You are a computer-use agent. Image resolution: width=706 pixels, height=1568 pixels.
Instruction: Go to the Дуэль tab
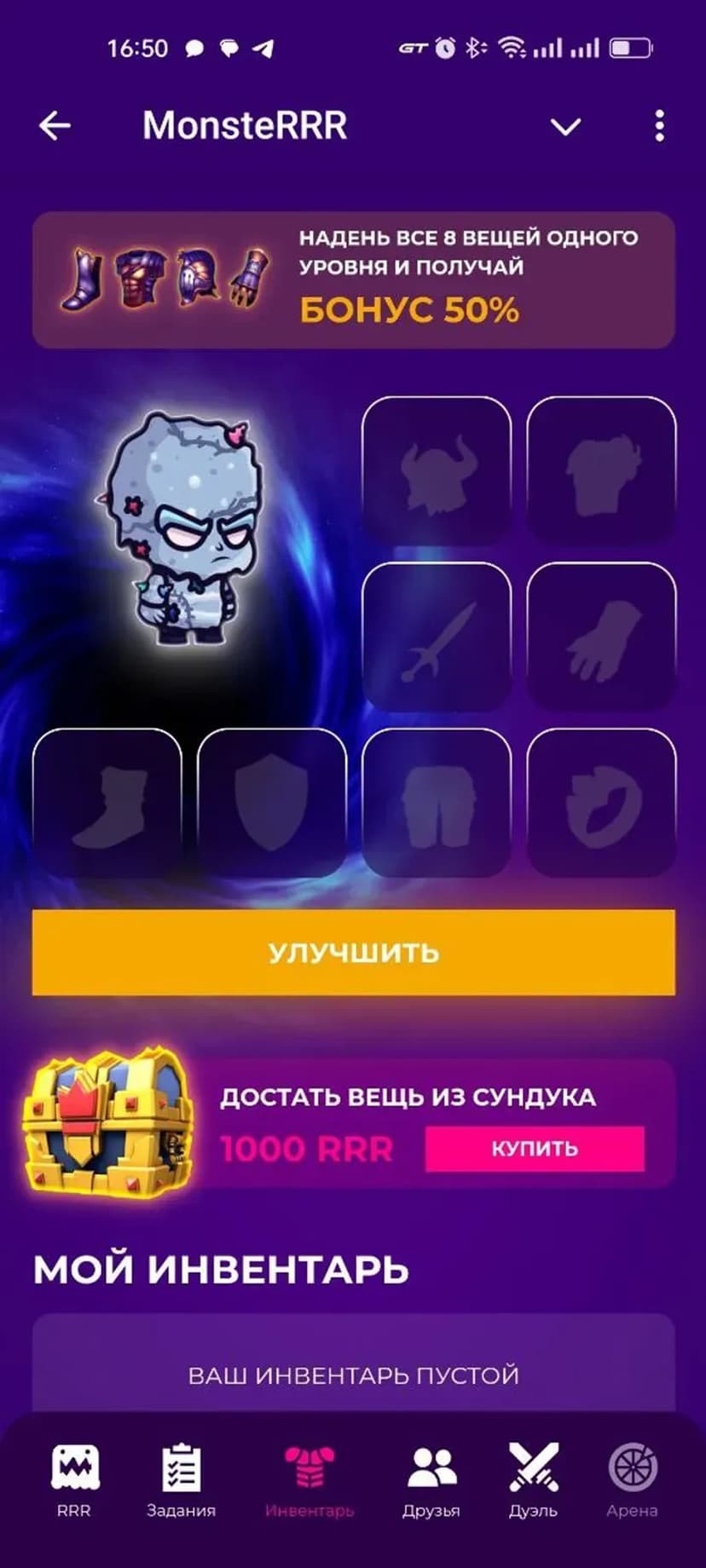[x=534, y=1480]
